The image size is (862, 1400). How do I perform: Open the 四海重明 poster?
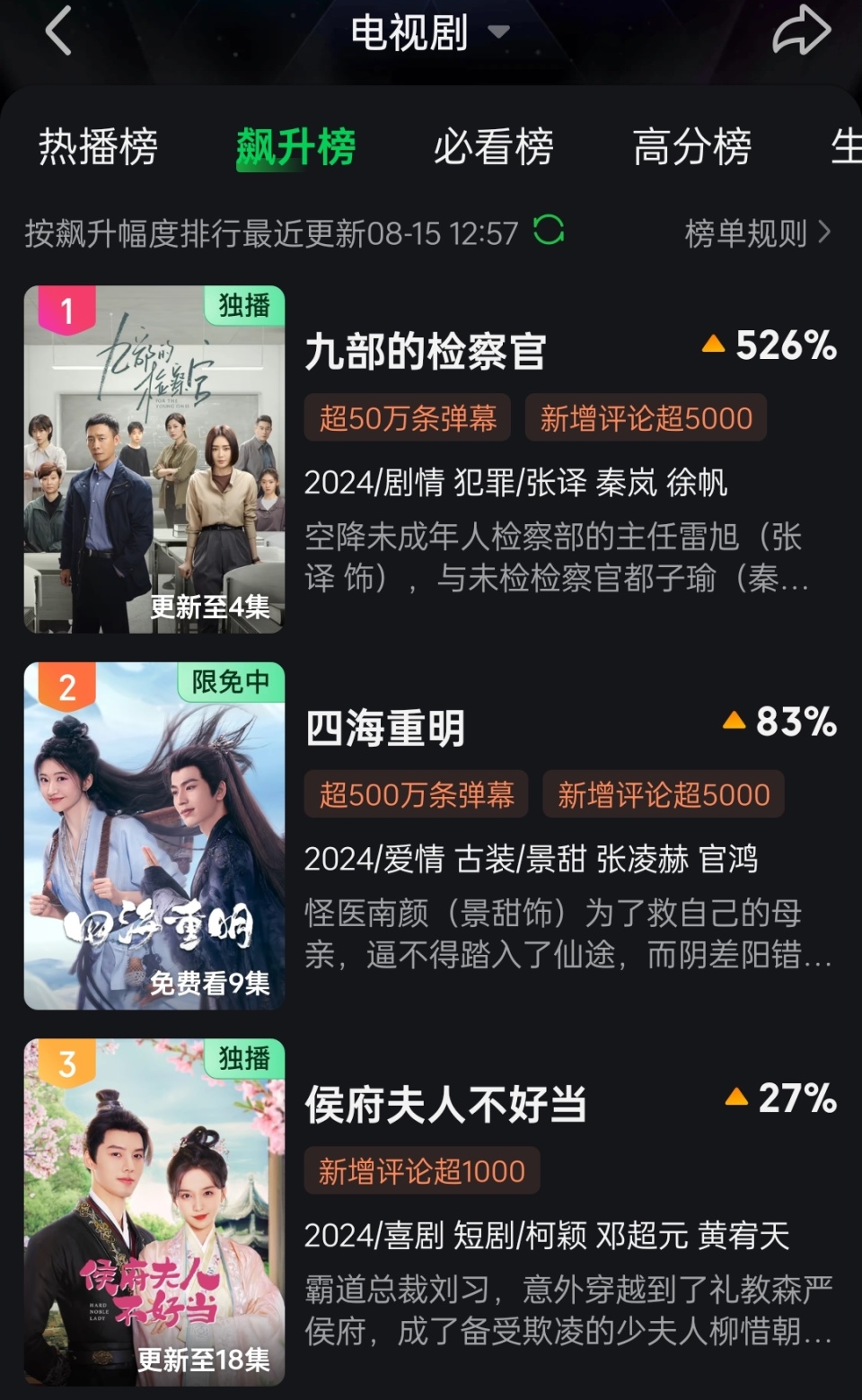coord(154,836)
